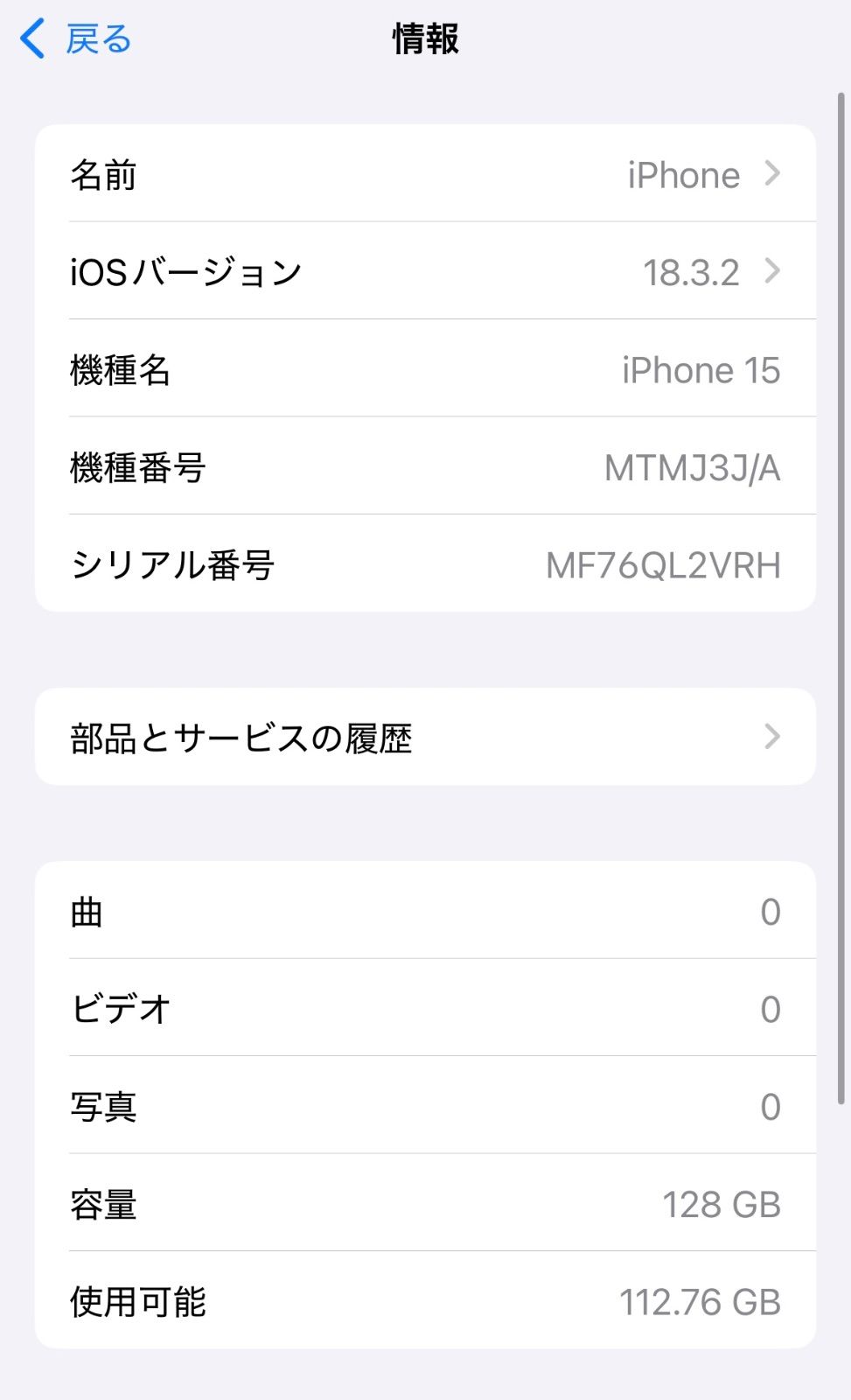Tap the 戻る back link
This screenshot has width=851, height=1400.
[94, 38]
